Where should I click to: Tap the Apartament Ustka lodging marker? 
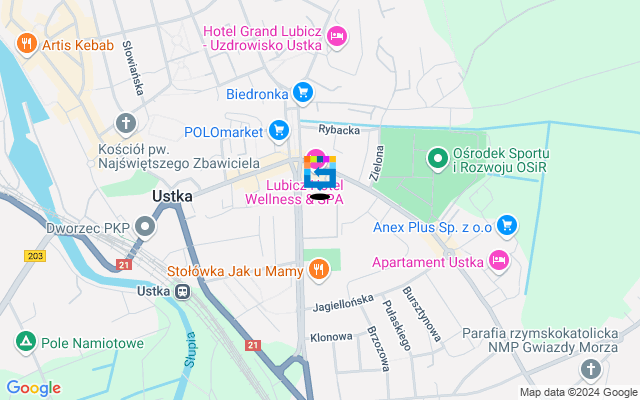pyautogui.click(x=499, y=261)
